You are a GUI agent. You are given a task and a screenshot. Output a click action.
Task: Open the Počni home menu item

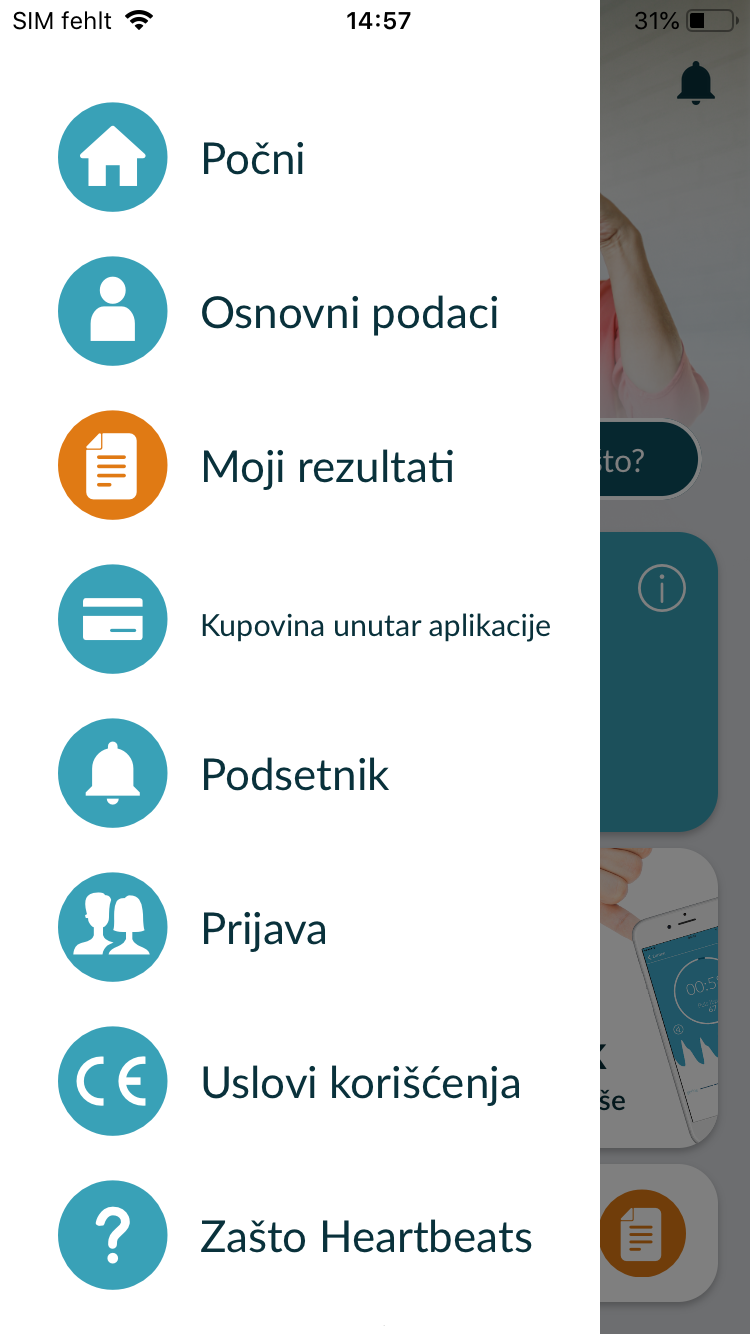pyautogui.click(x=252, y=158)
